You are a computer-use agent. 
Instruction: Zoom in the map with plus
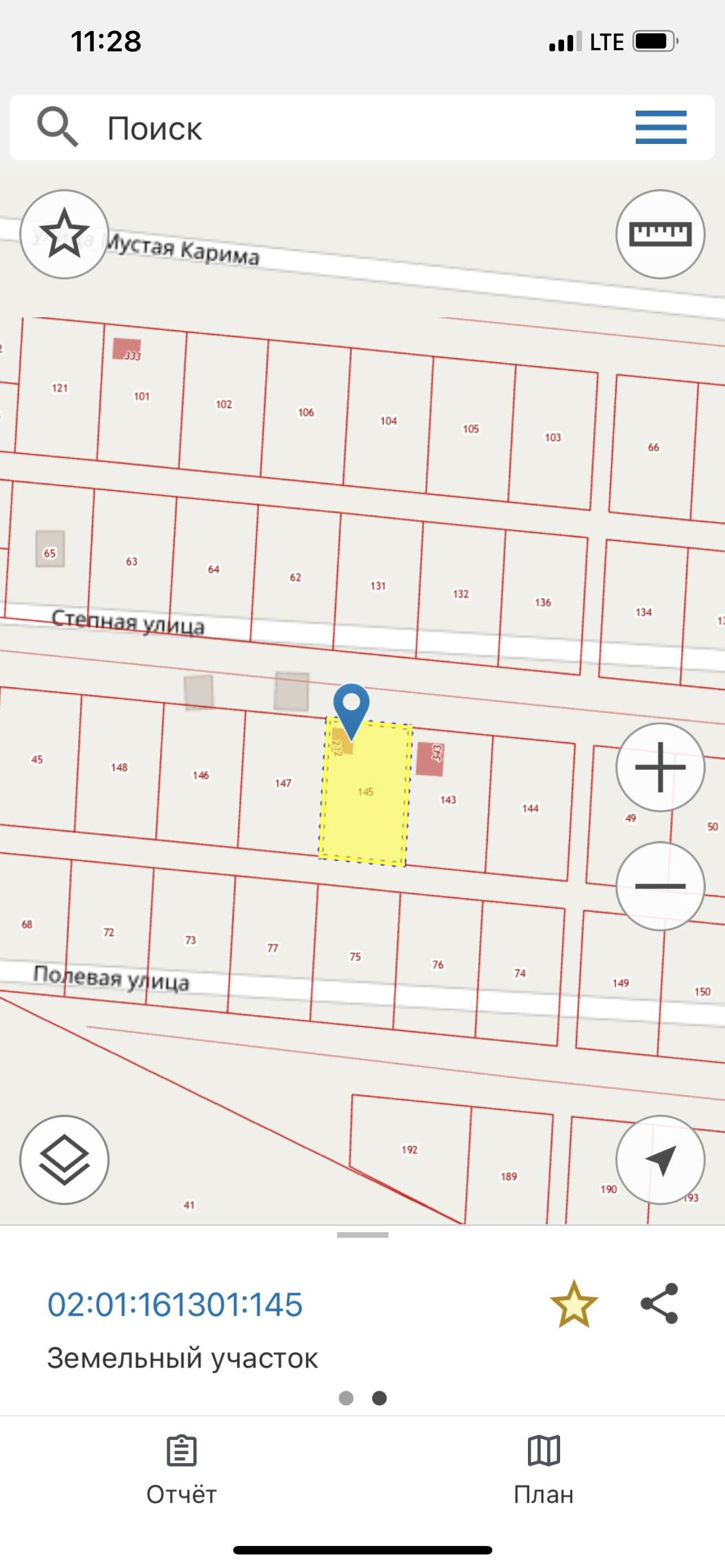coord(661,767)
